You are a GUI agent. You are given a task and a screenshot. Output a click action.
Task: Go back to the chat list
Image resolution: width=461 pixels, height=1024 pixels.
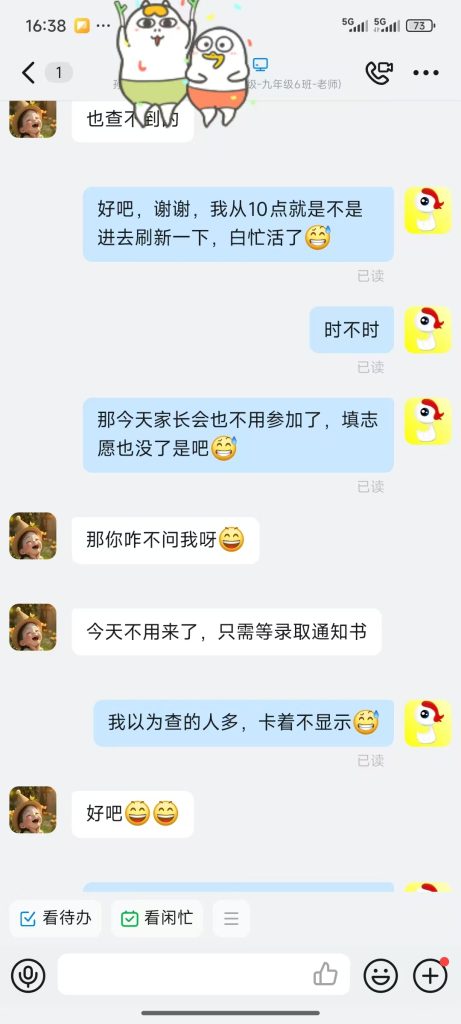(x=28, y=72)
